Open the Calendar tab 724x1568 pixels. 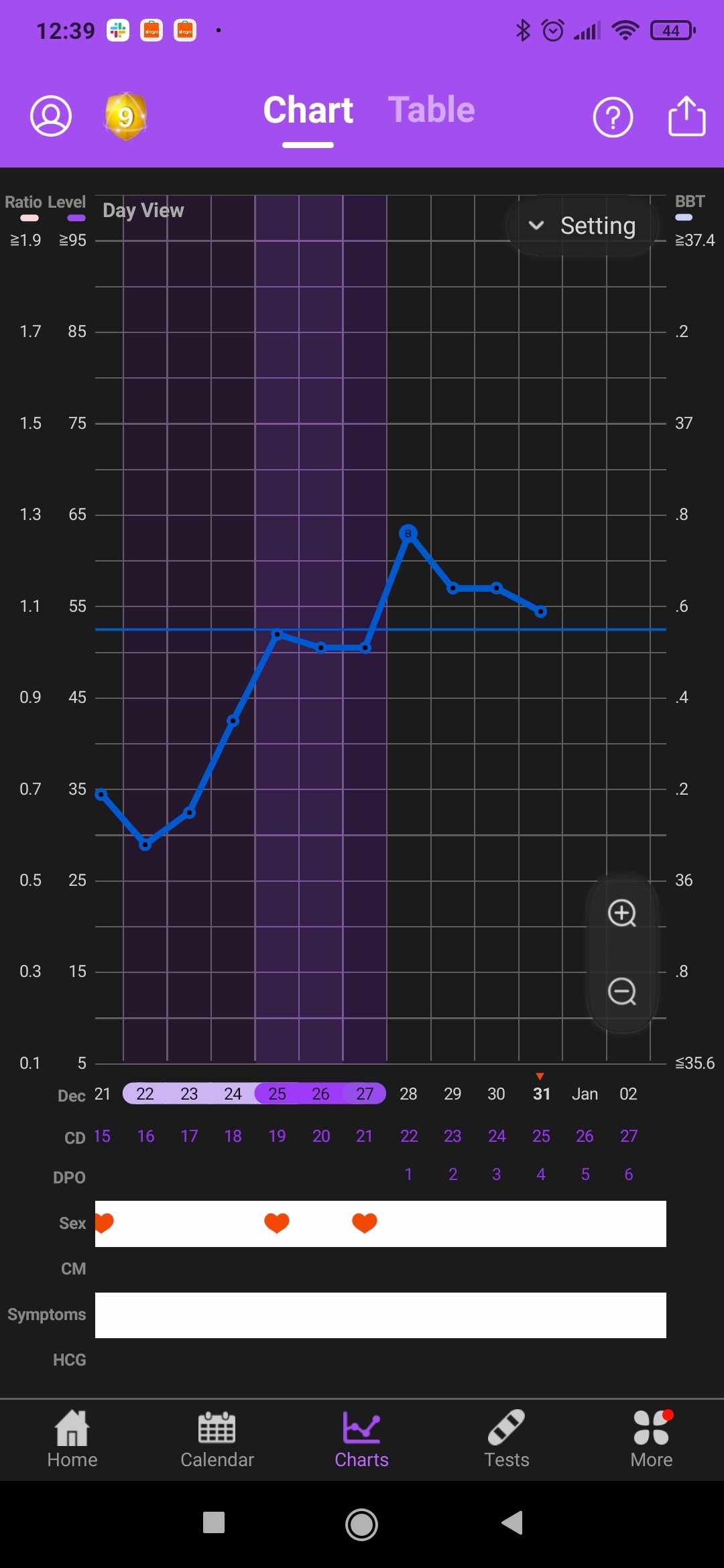(x=217, y=1439)
